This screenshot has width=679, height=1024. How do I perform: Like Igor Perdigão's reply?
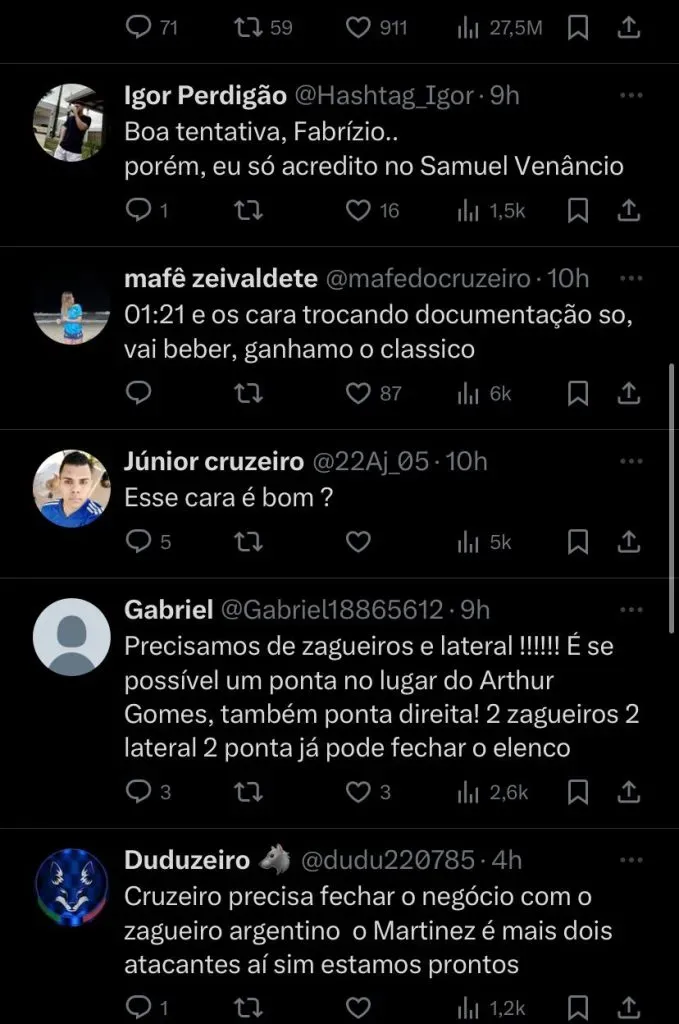(358, 210)
